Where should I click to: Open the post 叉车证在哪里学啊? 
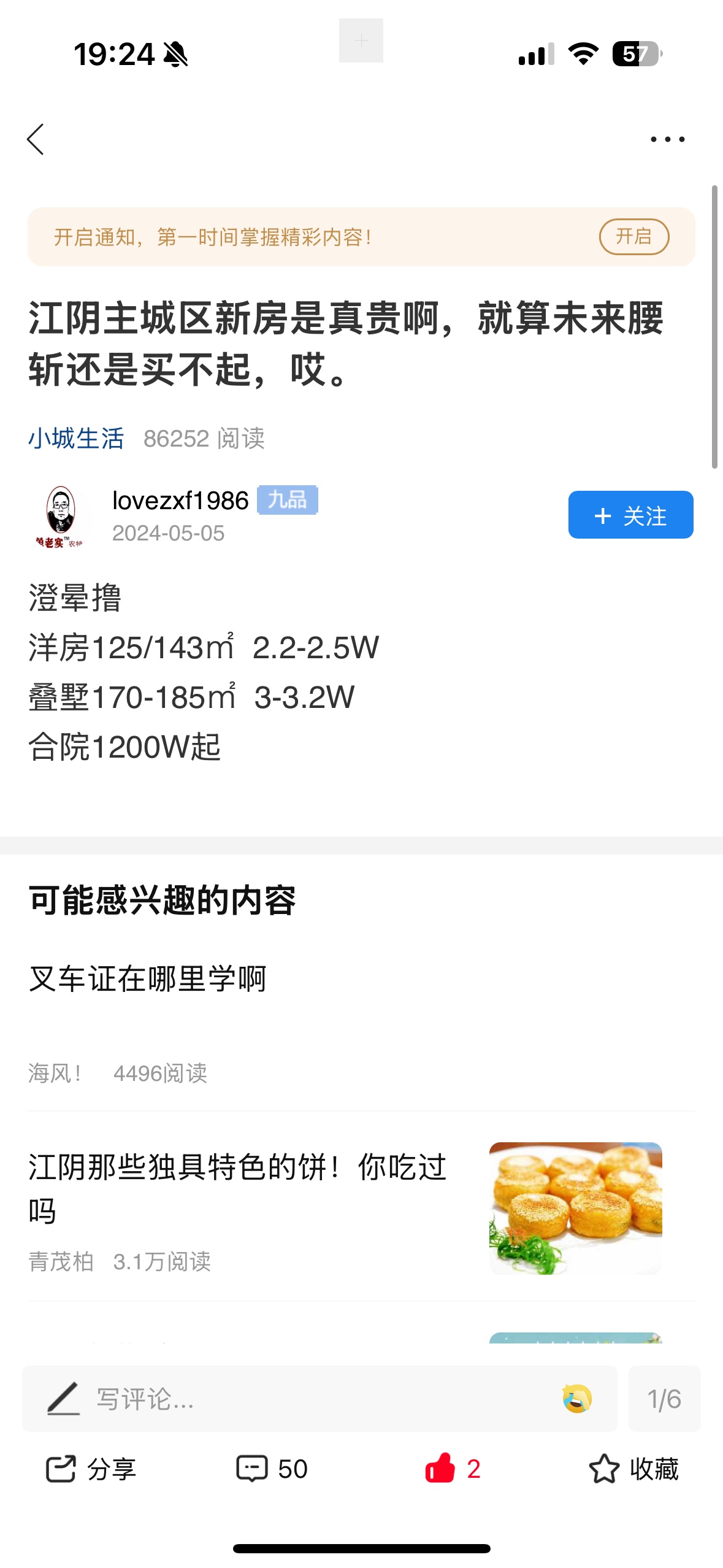[148, 978]
